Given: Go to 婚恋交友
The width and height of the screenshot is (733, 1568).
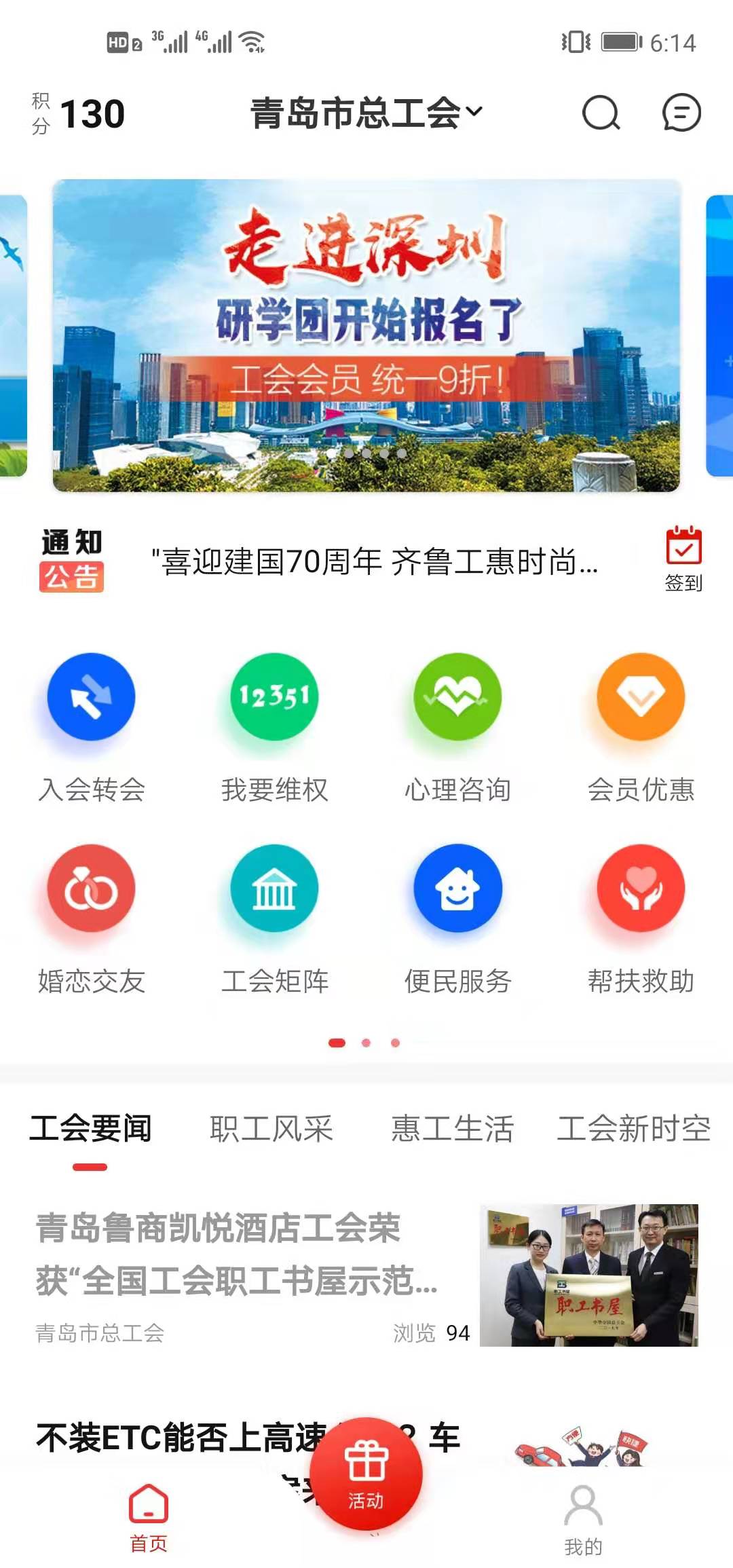Looking at the screenshot, I should pyautogui.click(x=92, y=918).
